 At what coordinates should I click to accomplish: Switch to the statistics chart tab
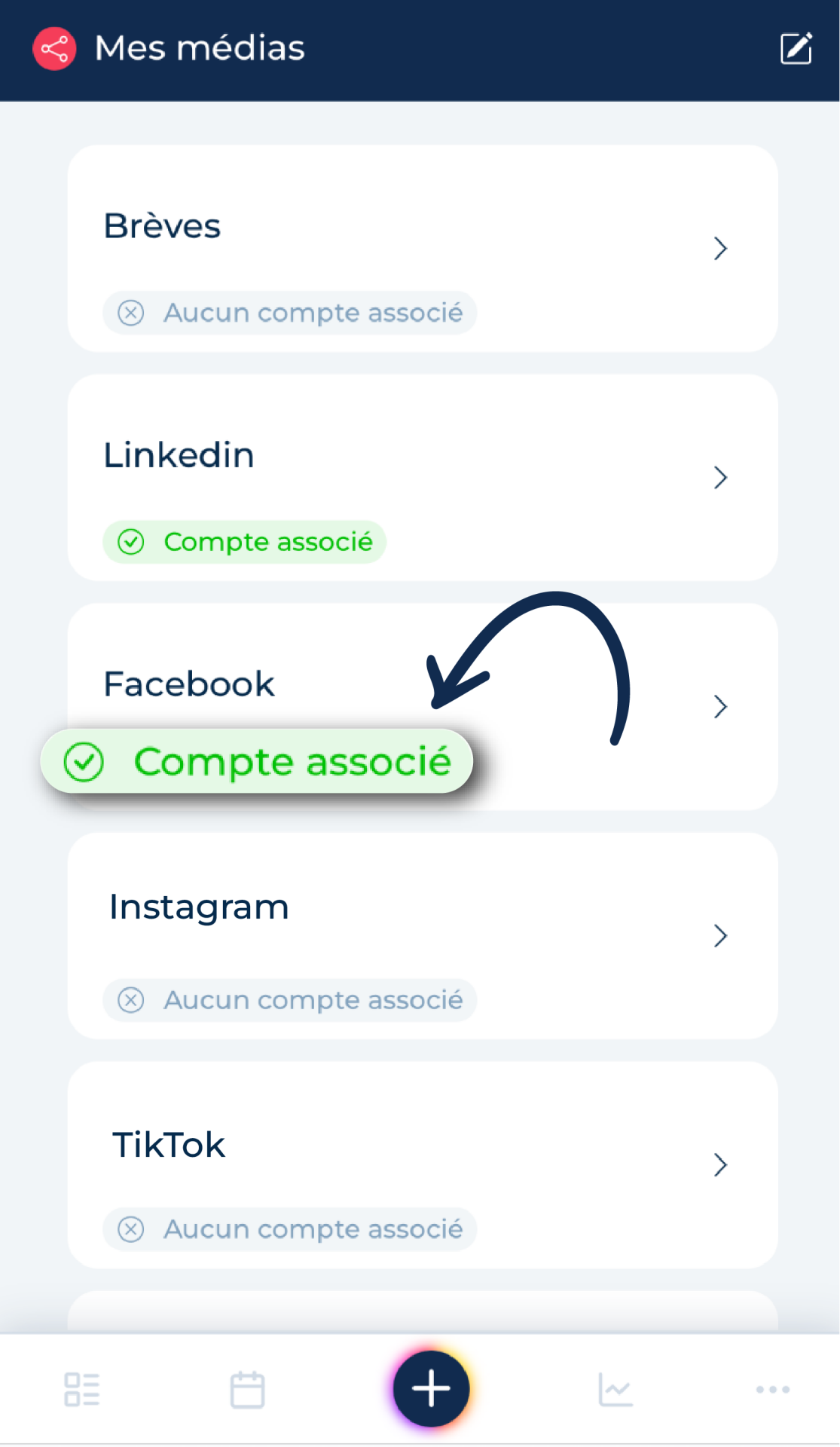[x=615, y=1389]
